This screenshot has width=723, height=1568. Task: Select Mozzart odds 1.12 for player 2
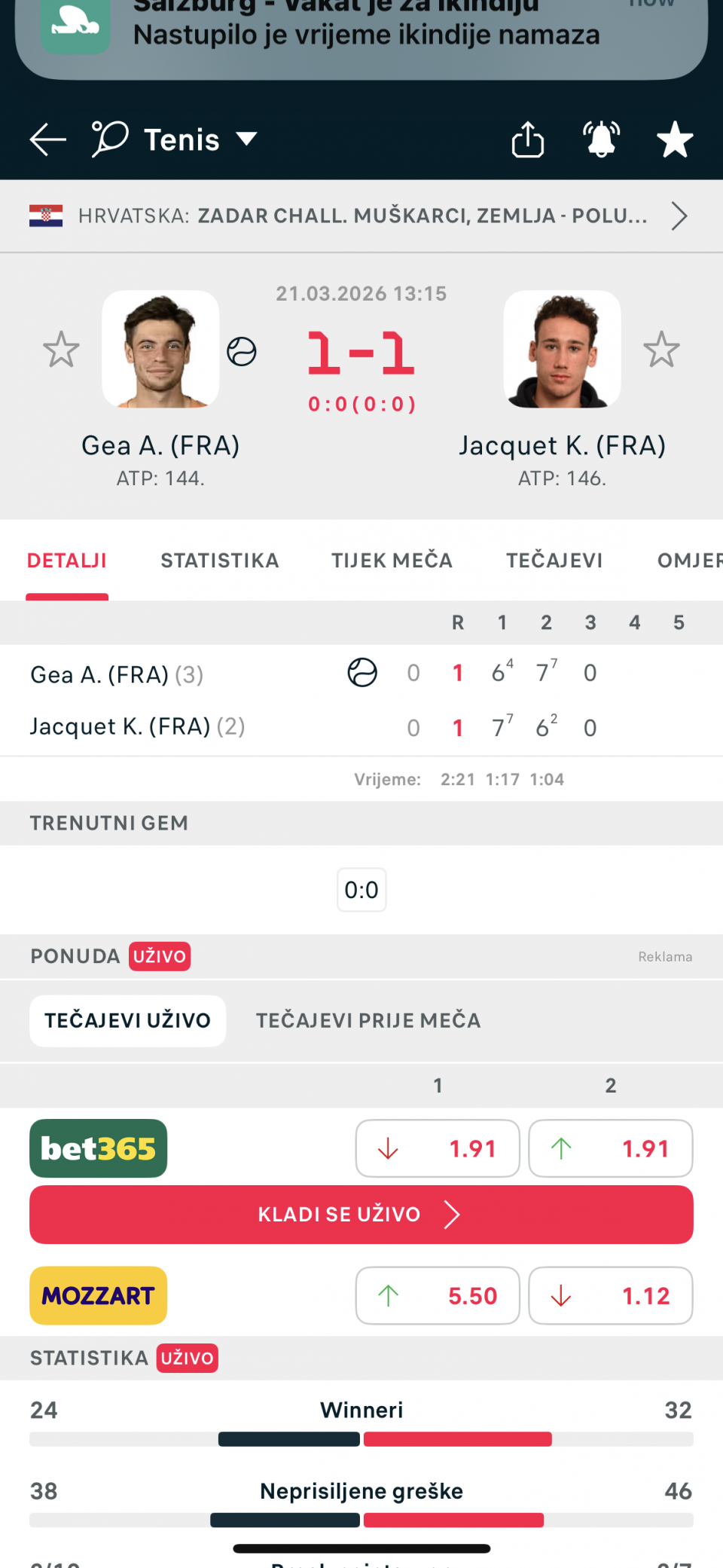pos(610,1296)
